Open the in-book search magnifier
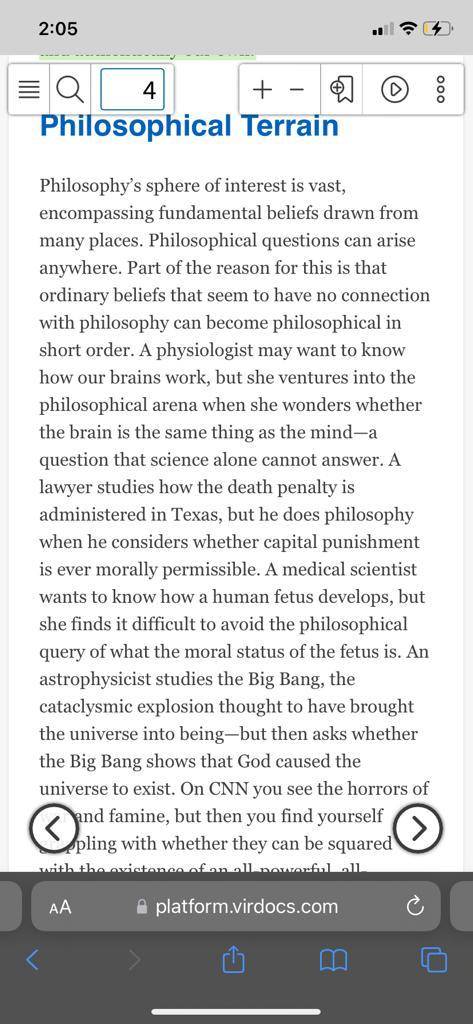This screenshot has width=473, height=1024. pos(71,89)
